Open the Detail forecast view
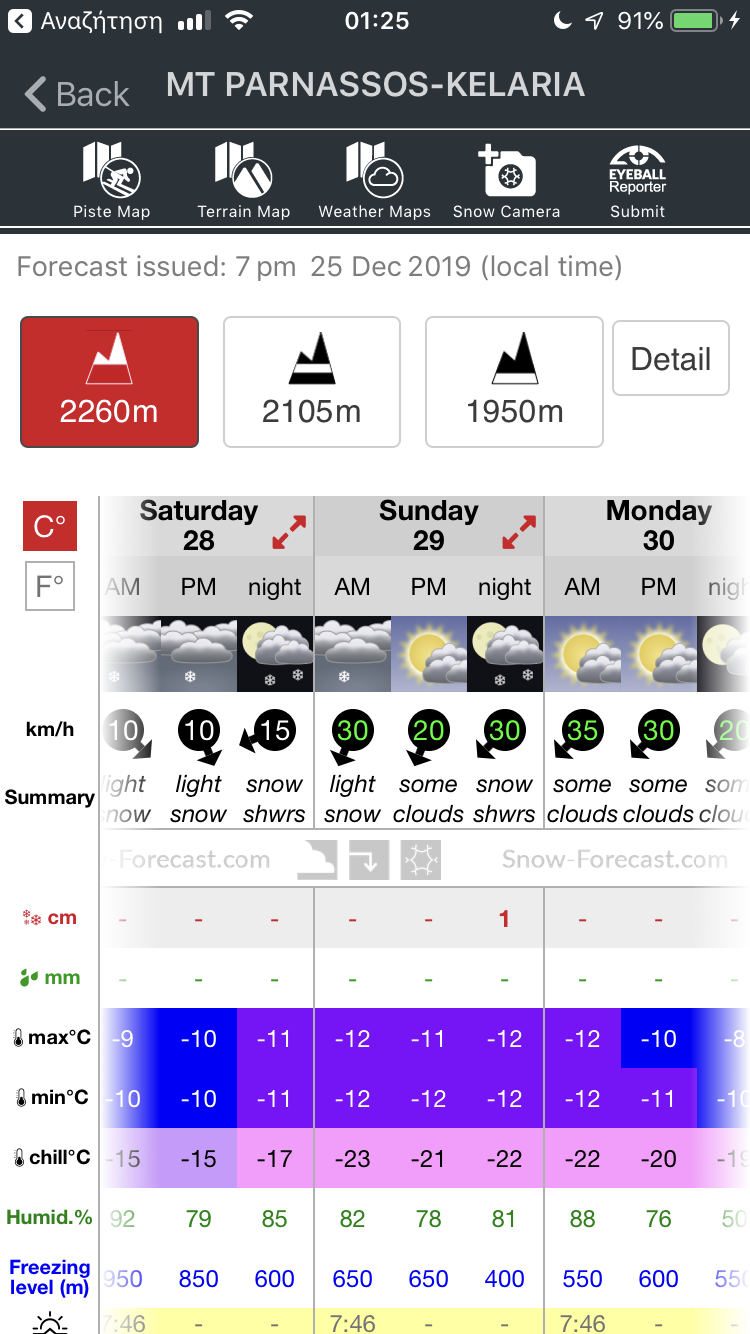This screenshot has width=750, height=1334. click(x=671, y=359)
